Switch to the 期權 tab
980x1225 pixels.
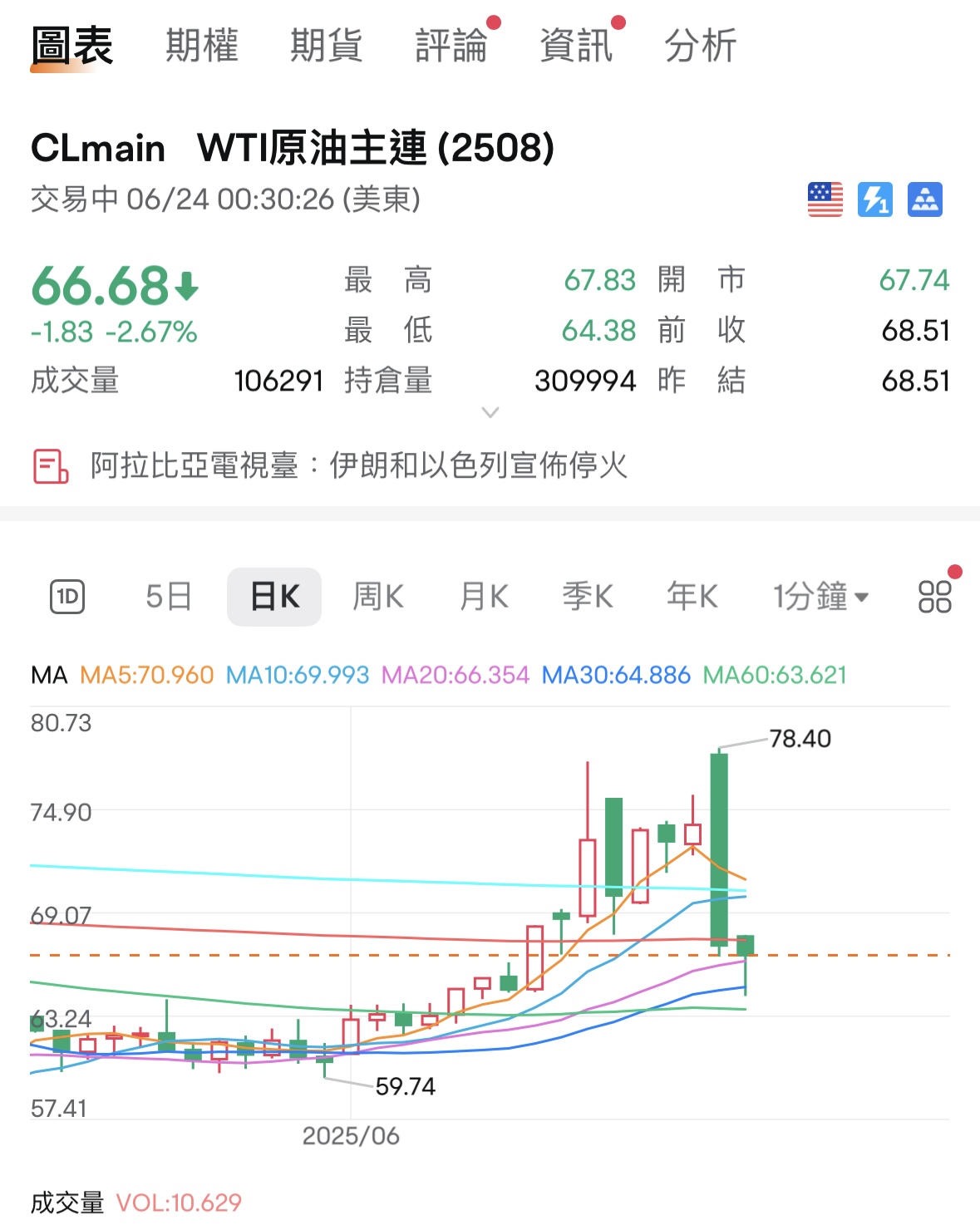(201, 47)
